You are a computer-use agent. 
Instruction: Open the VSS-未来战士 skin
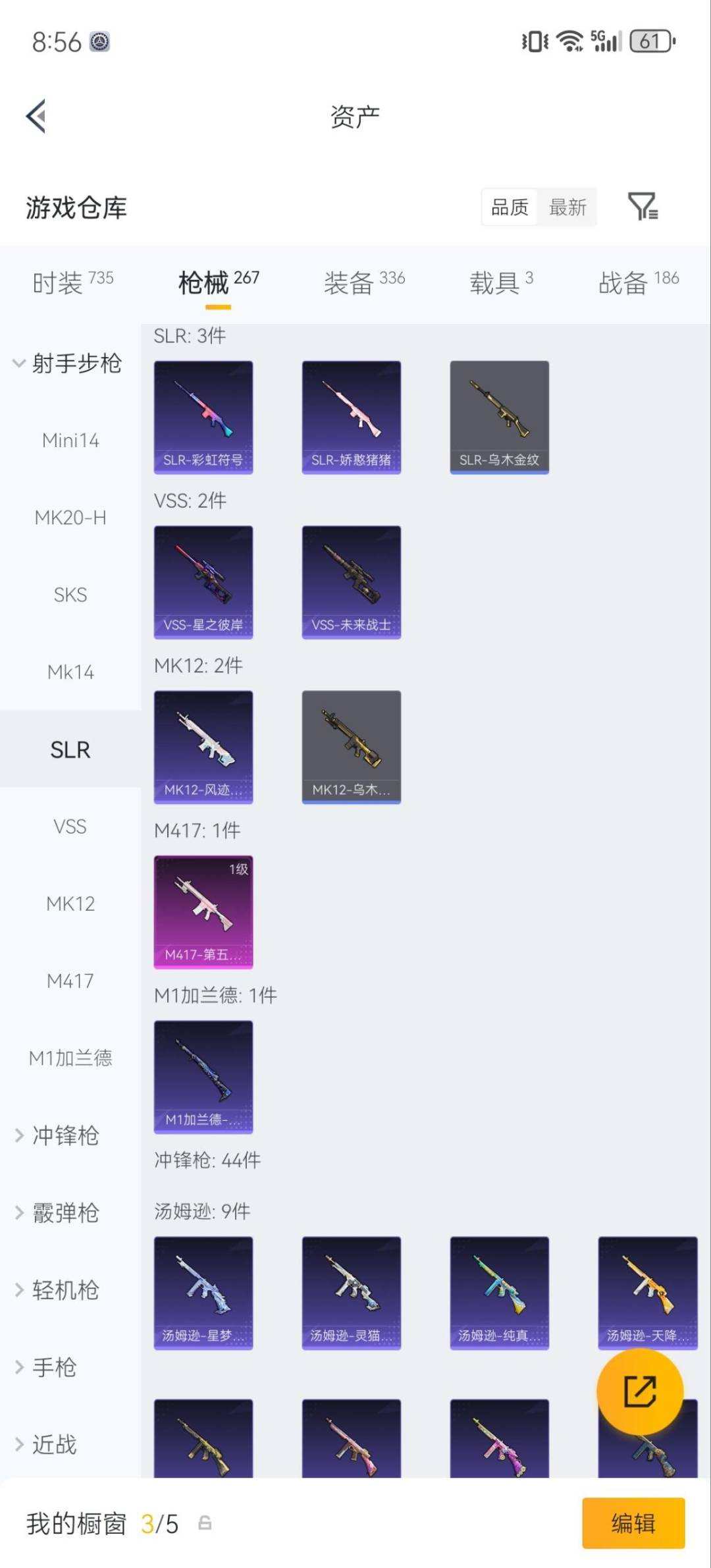click(x=352, y=582)
